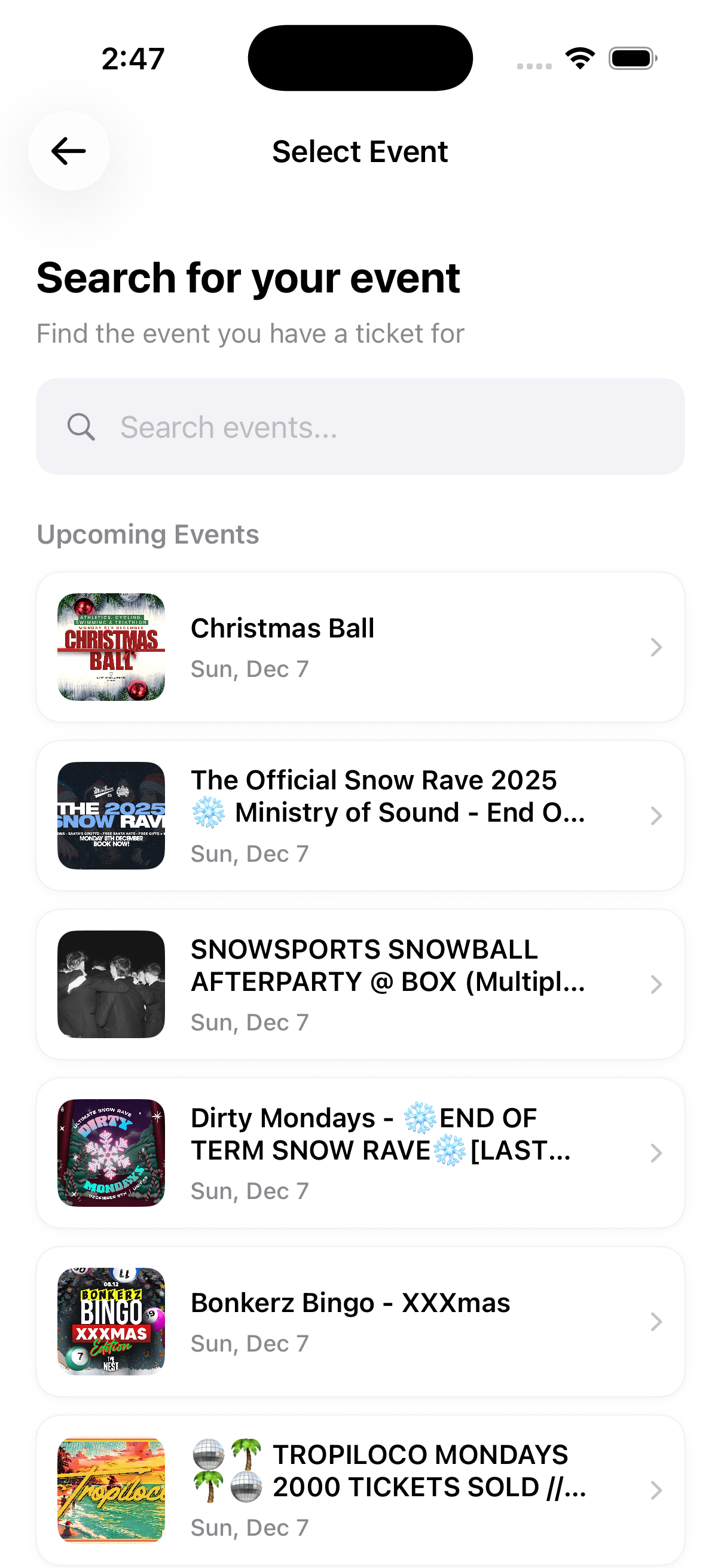Image resolution: width=721 pixels, height=1568 pixels.
Task: Select Bonkerz Bingo - XXXmas event
Action: click(360, 1322)
